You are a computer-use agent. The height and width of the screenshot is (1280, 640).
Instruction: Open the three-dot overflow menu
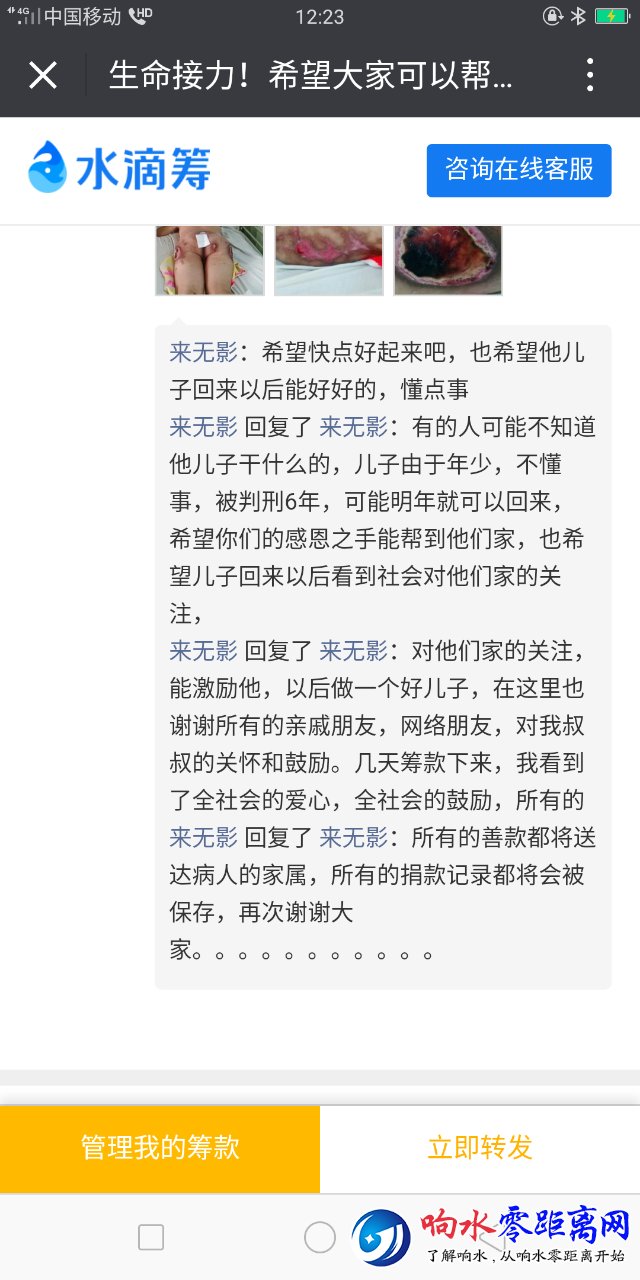pyautogui.click(x=590, y=75)
